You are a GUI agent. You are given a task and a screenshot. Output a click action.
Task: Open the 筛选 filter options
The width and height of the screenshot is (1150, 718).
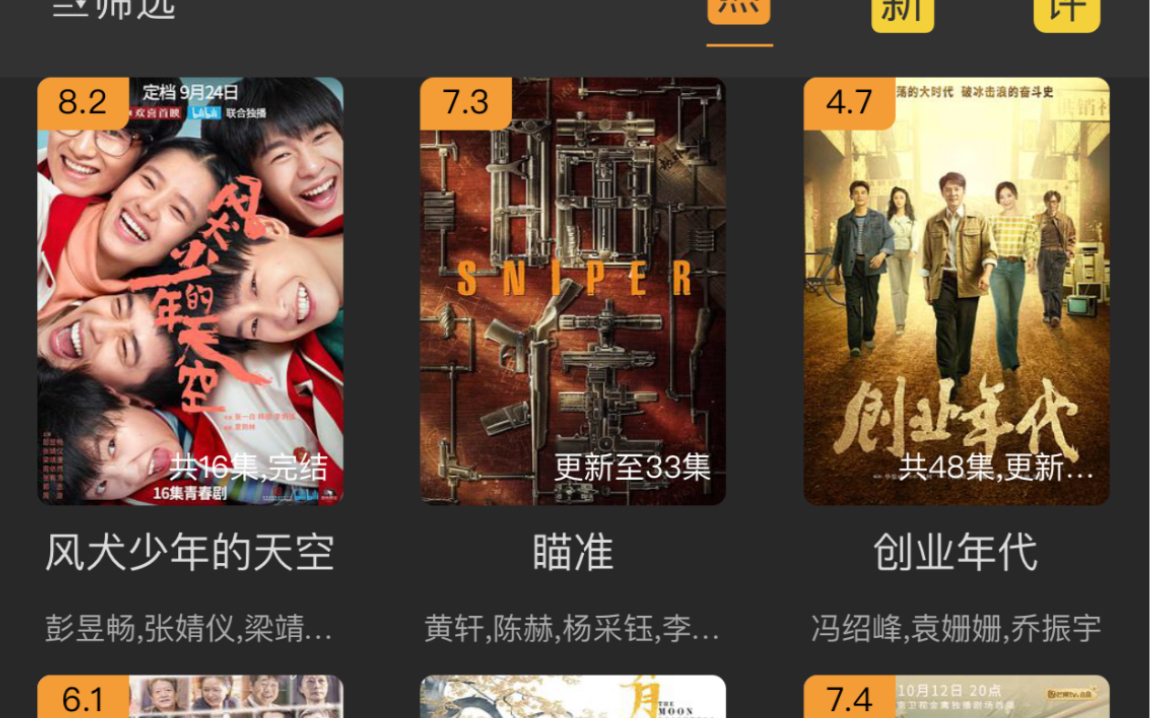(x=113, y=10)
